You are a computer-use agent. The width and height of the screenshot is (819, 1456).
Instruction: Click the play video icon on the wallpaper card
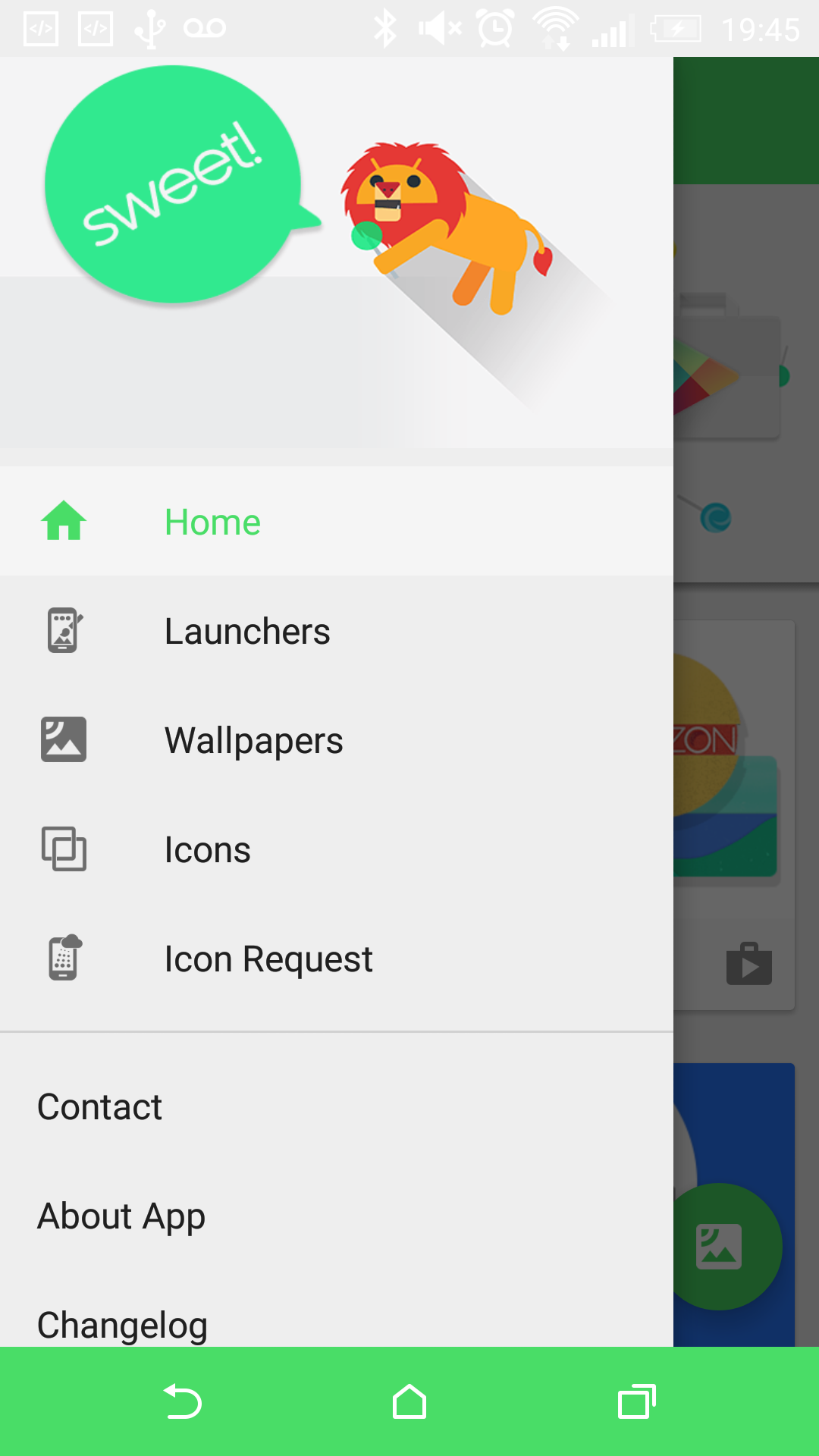tap(749, 964)
